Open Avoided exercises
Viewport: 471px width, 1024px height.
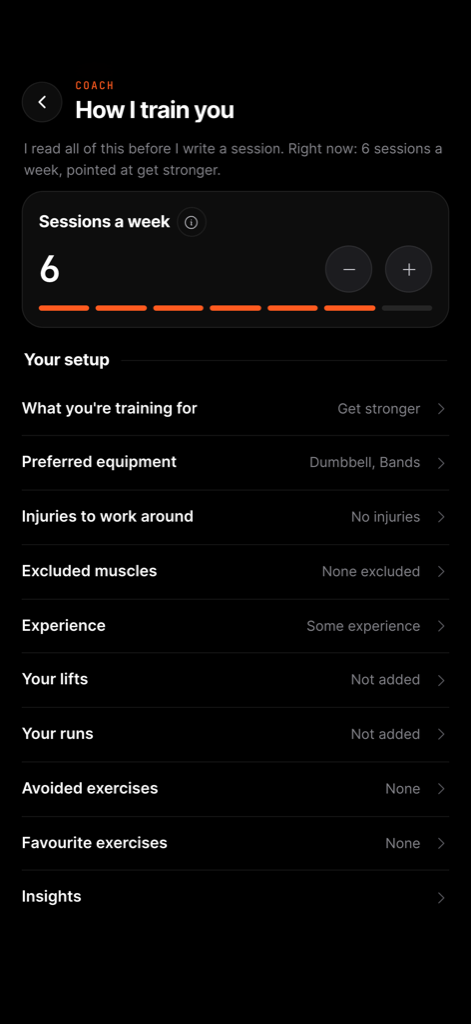(x=235, y=789)
